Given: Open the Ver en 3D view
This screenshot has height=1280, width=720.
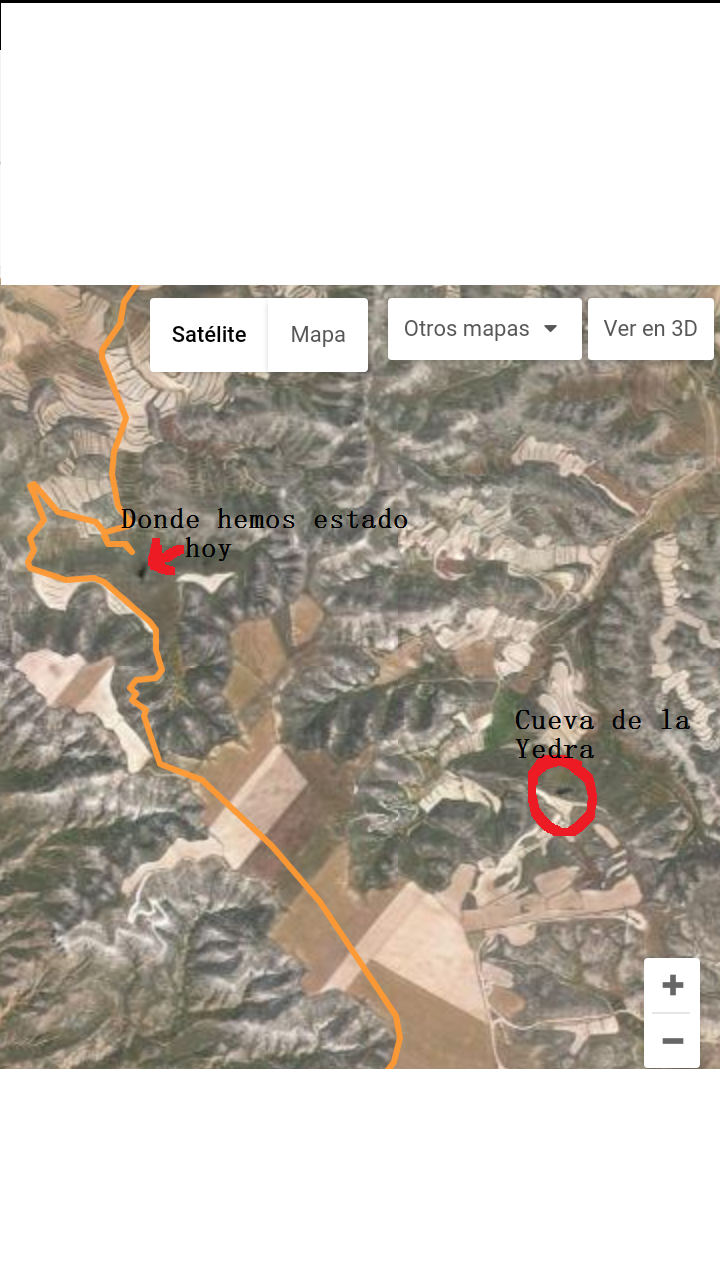Looking at the screenshot, I should point(650,329).
